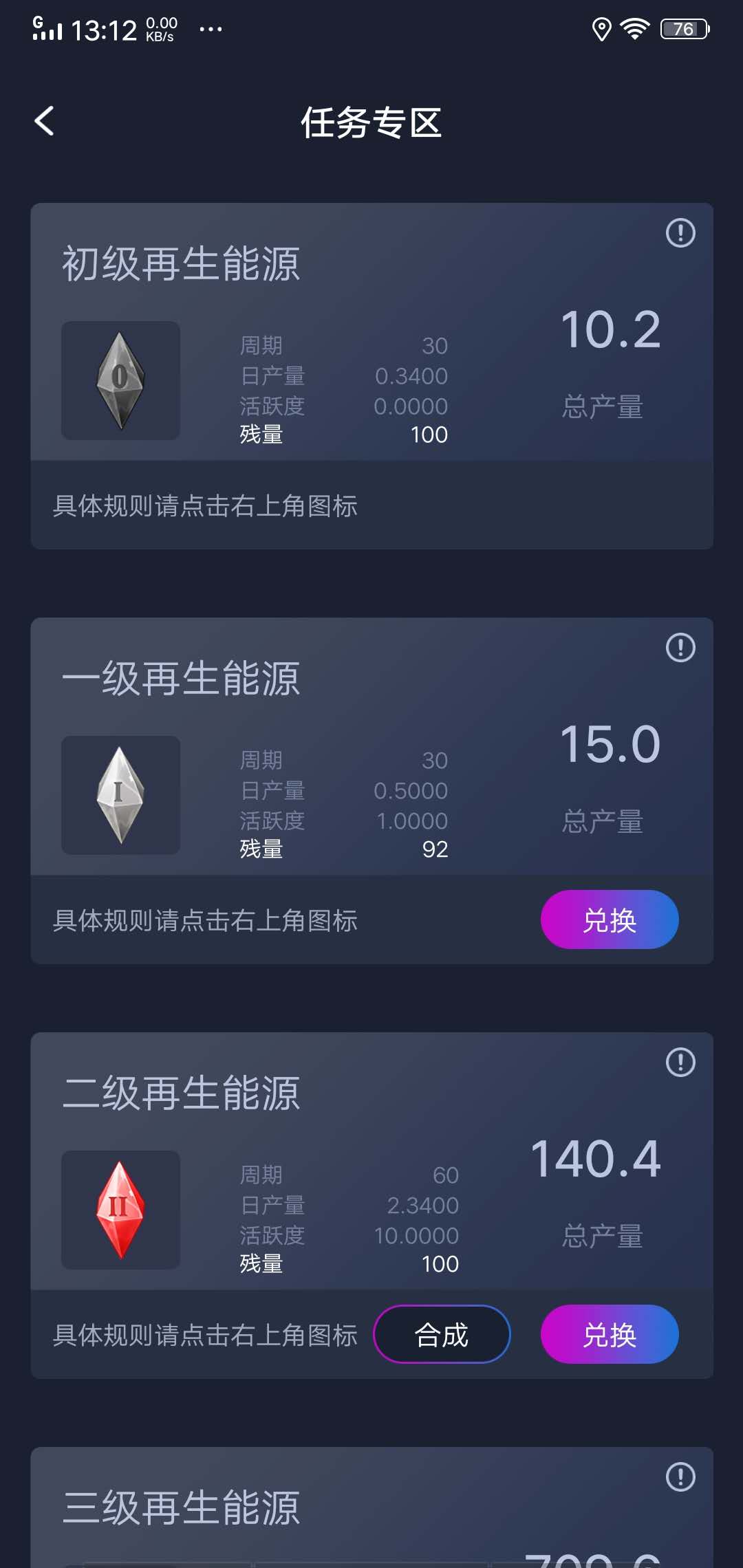Tap the 合成 button
Image resolution: width=743 pixels, height=1568 pixels.
pos(442,1334)
